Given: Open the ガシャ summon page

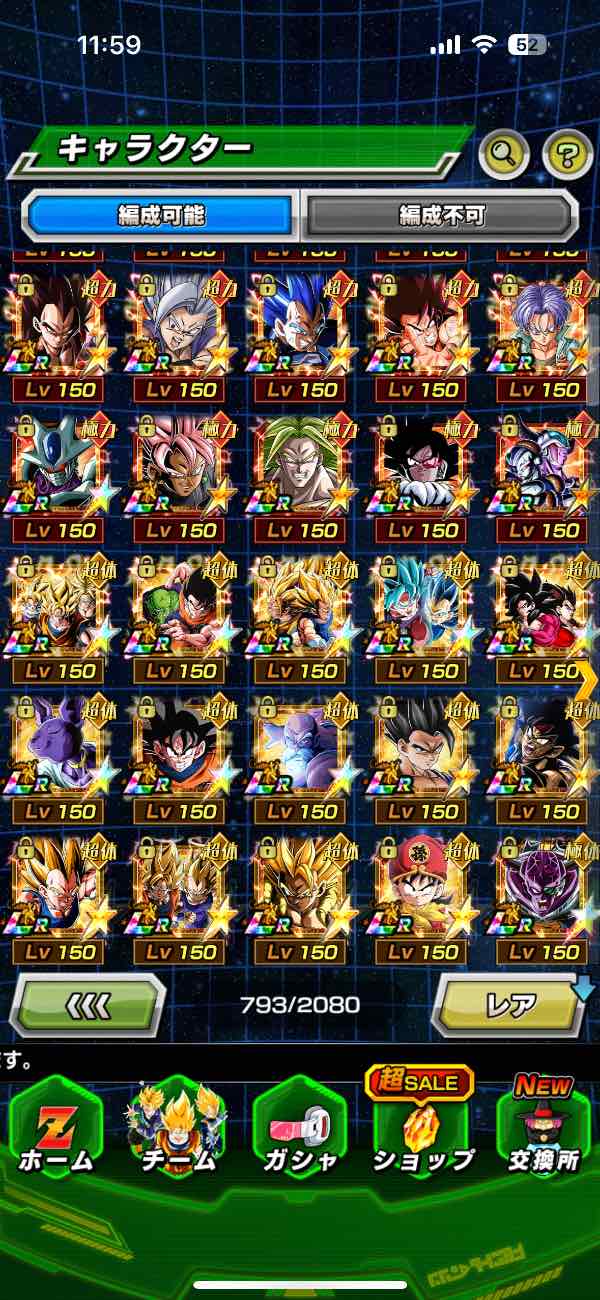Looking at the screenshot, I should (x=299, y=1132).
